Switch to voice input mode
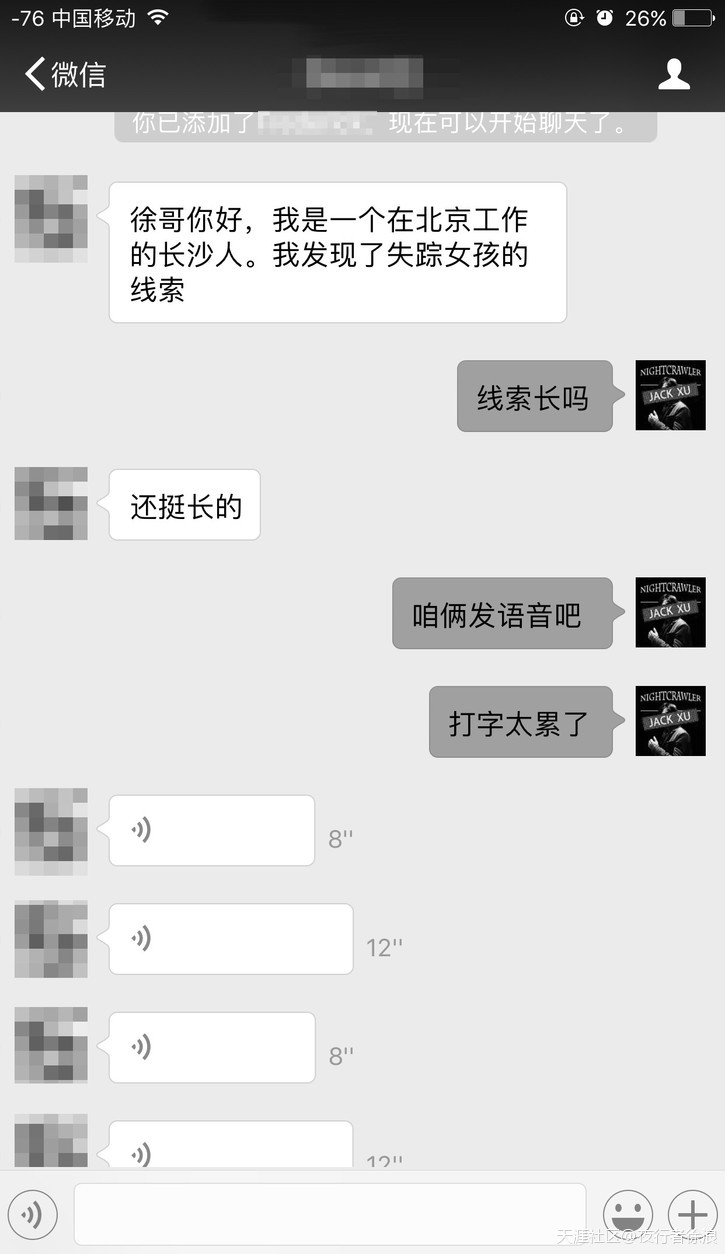The height and width of the screenshot is (1254, 725). coord(31,1216)
